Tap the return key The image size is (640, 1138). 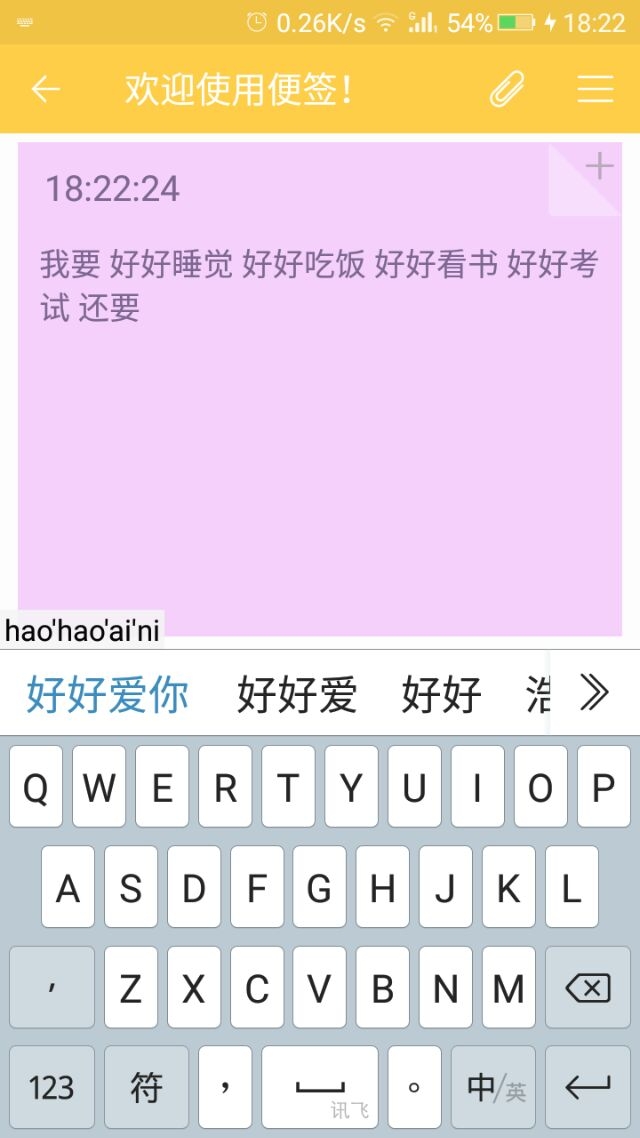pos(588,1087)
